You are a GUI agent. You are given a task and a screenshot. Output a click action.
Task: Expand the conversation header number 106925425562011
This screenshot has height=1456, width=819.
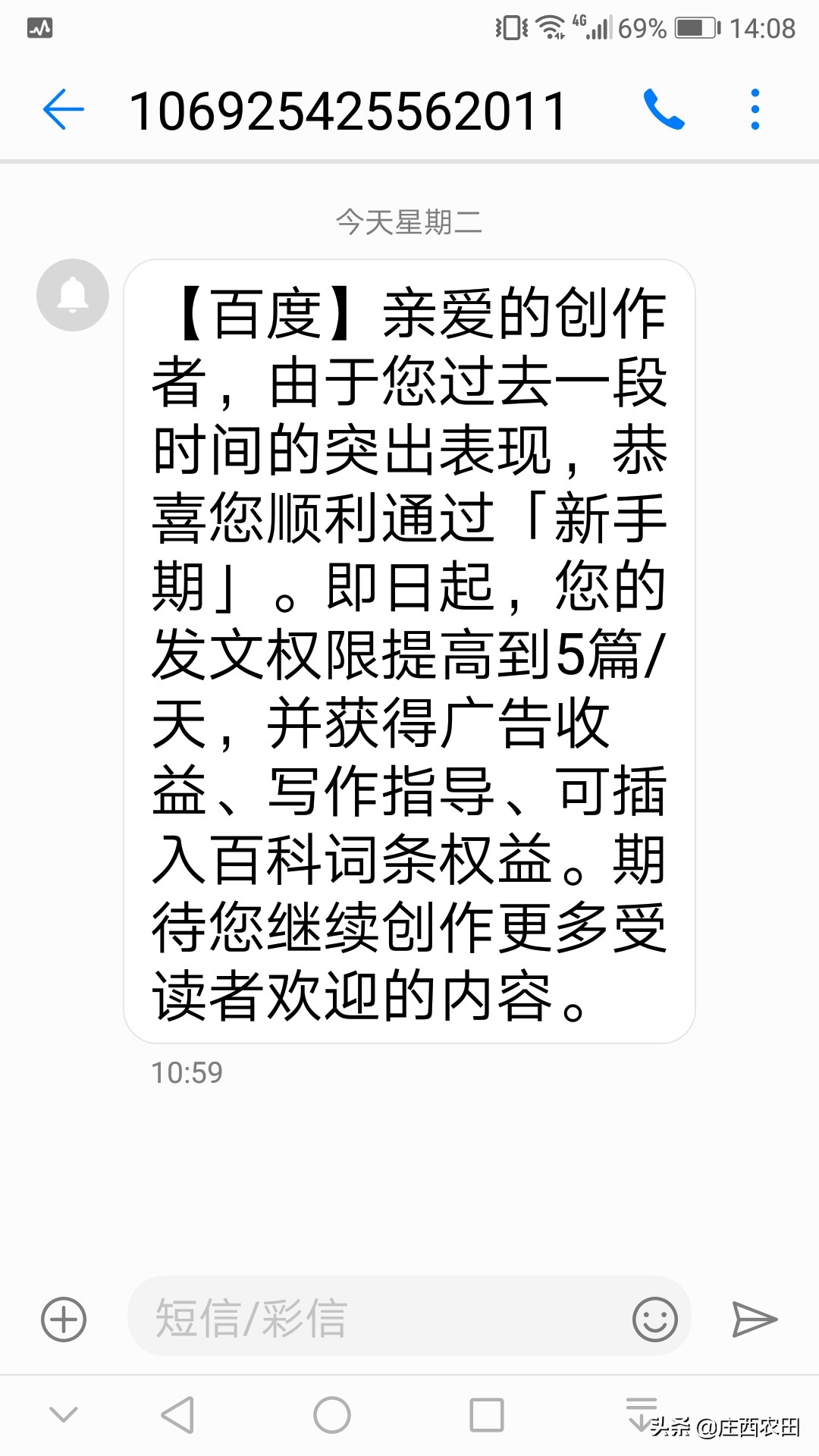coord(349,110)
